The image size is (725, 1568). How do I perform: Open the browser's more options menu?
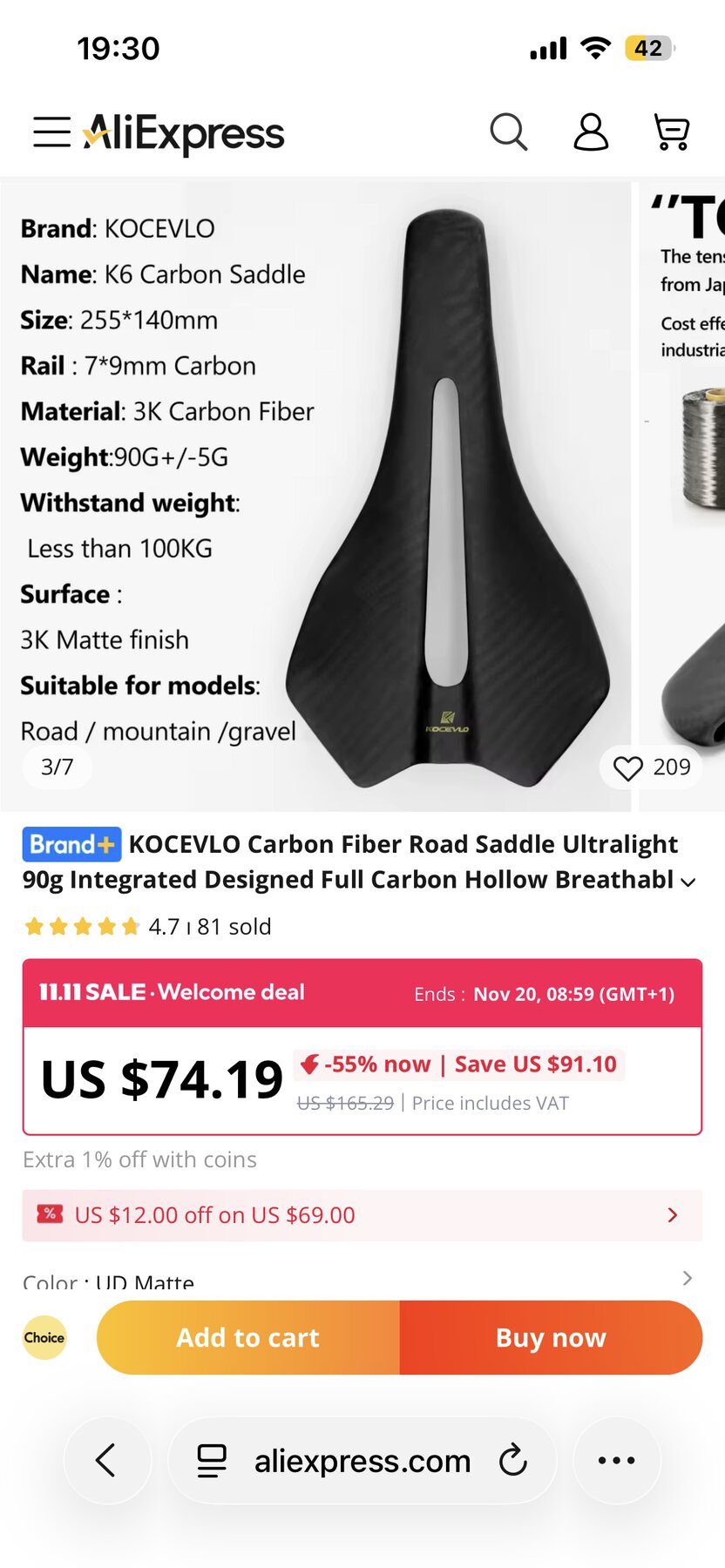click(x=616, y=1461)
